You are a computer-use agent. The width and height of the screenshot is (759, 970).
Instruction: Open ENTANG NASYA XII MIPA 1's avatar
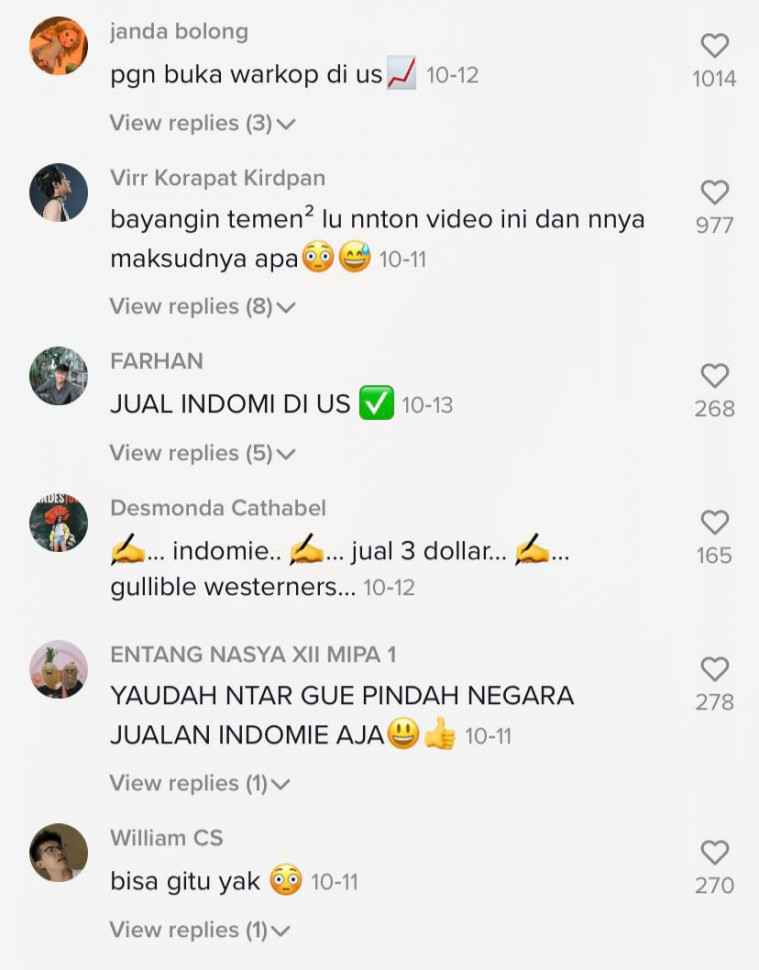(58, 669)
